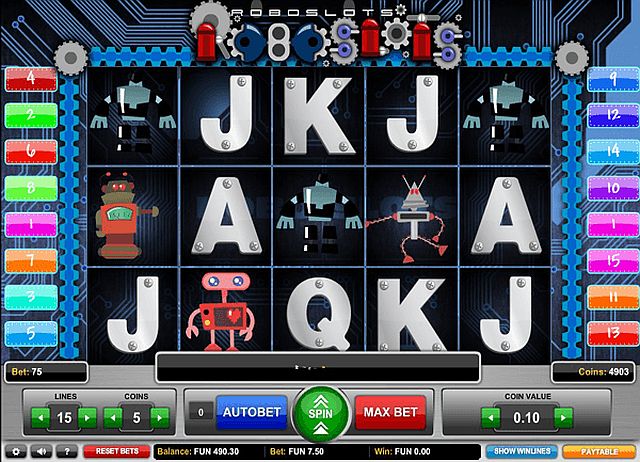Viewport: 640px width, 462px height.
Task: Decrease the number of lines
Action: [40, 416]
